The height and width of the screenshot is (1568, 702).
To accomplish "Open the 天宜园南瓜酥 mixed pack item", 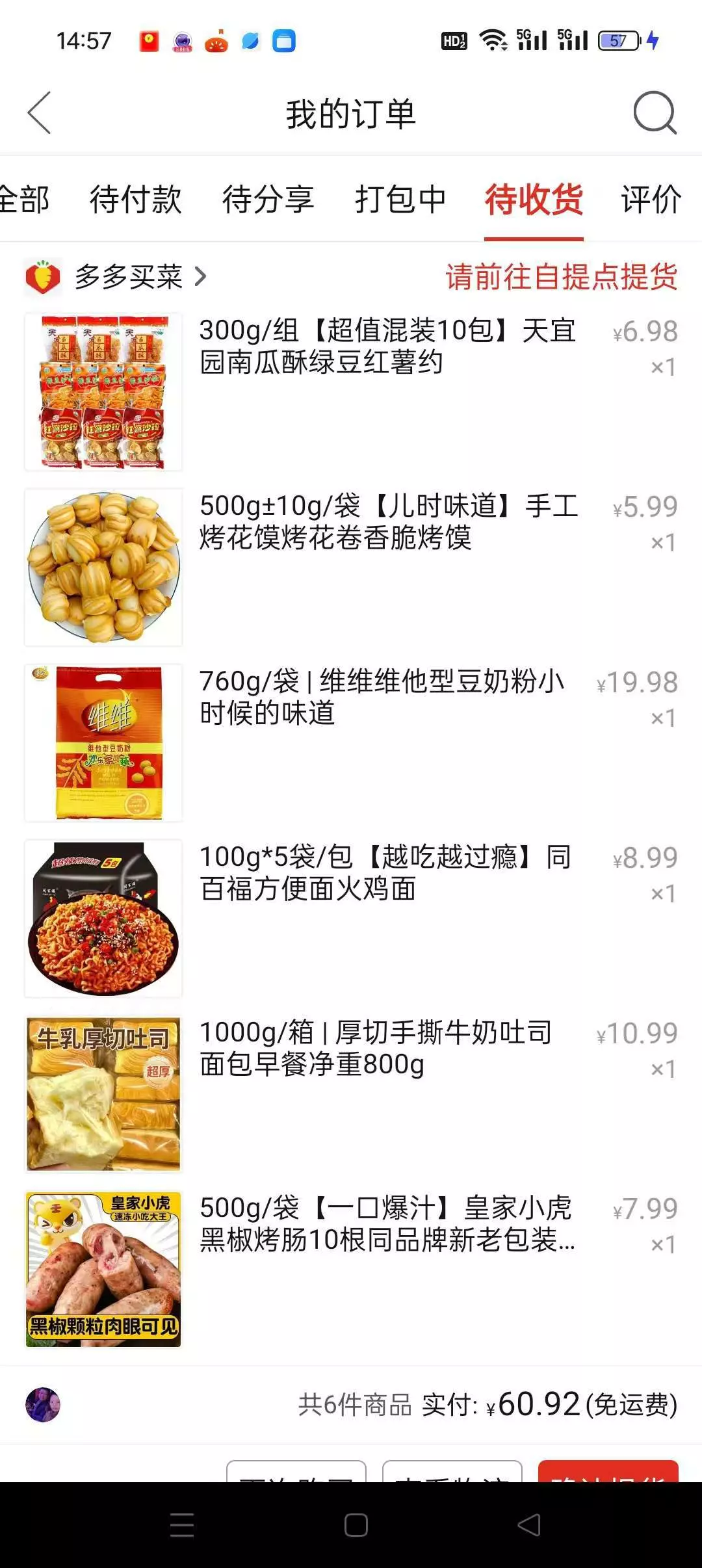I will [387, 346].
